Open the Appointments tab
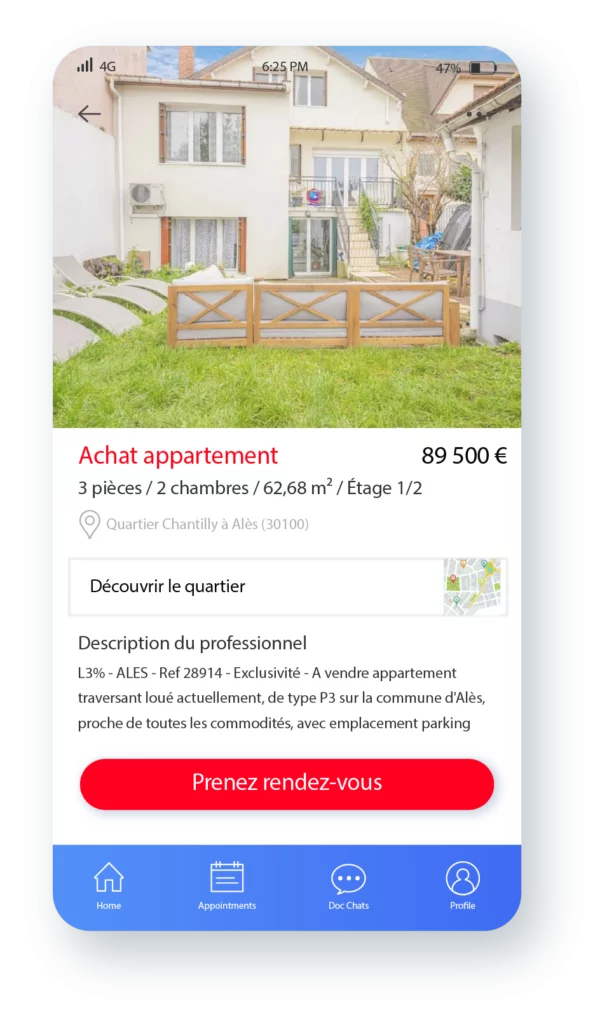This screenshot has height=1024, width=607. point(227,886)
